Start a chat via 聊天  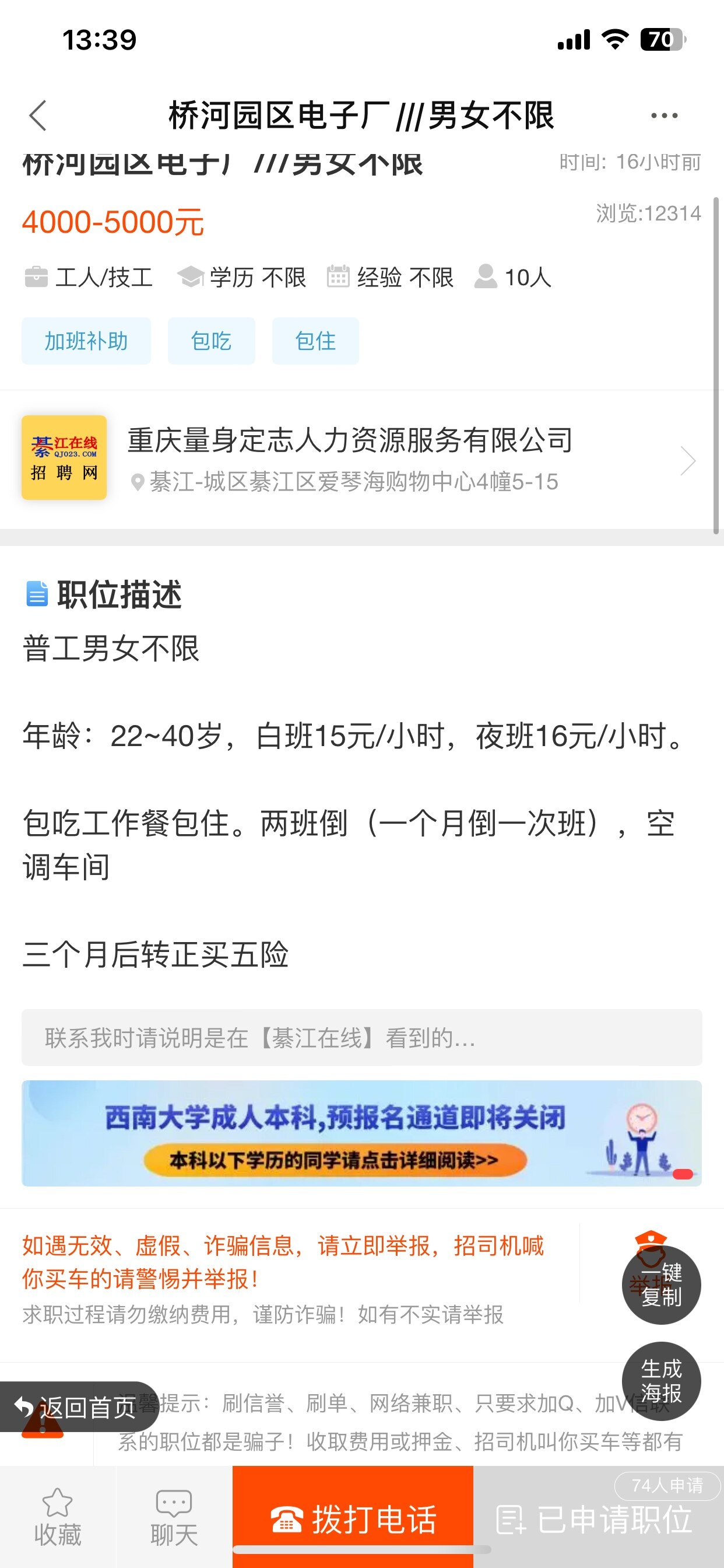click(174, 1518)
